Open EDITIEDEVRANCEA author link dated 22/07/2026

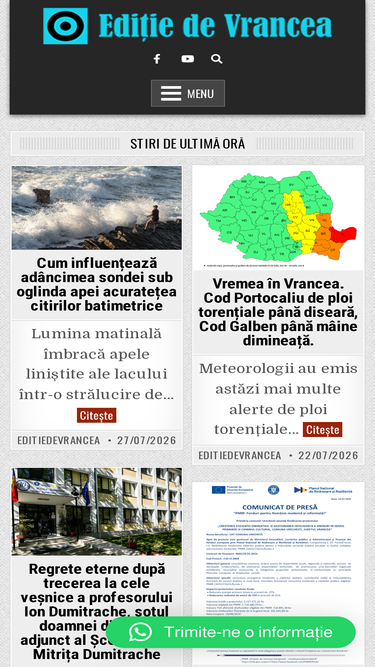click(x=240, y=455)
